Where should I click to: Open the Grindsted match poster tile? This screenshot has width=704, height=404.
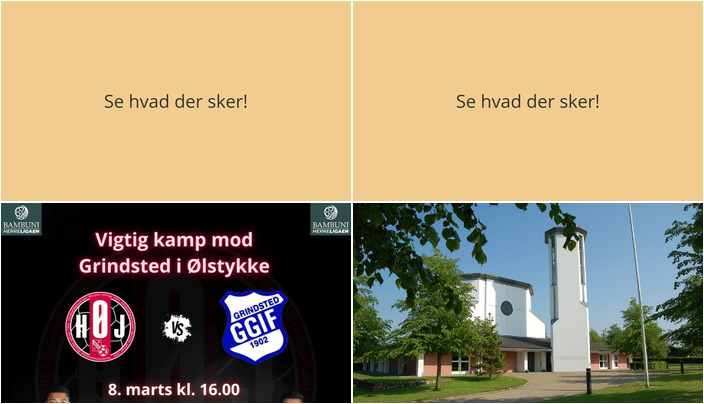[x=176, y=303]
